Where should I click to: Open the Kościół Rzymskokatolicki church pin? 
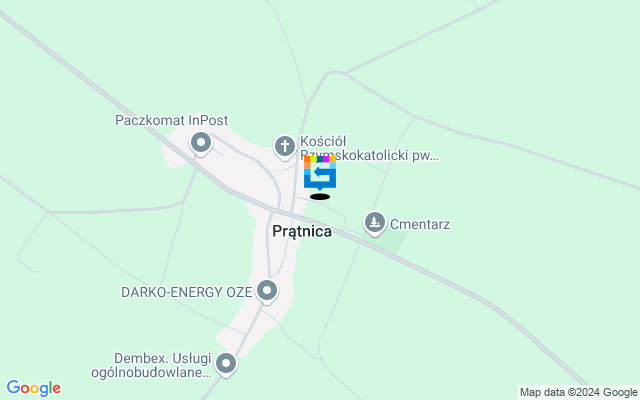[284, 147]
